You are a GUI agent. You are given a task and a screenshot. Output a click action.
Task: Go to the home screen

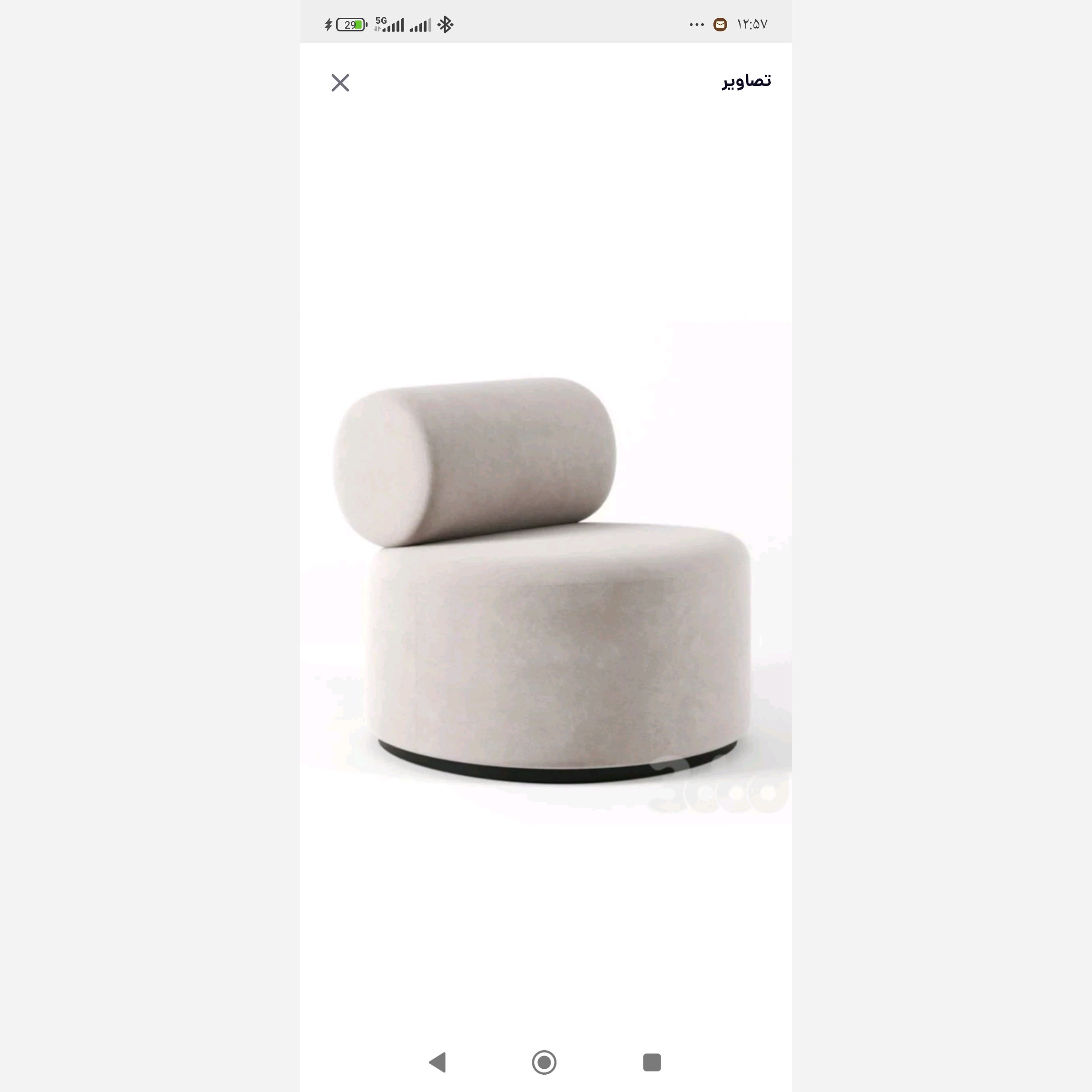[x=544, y=1062]
